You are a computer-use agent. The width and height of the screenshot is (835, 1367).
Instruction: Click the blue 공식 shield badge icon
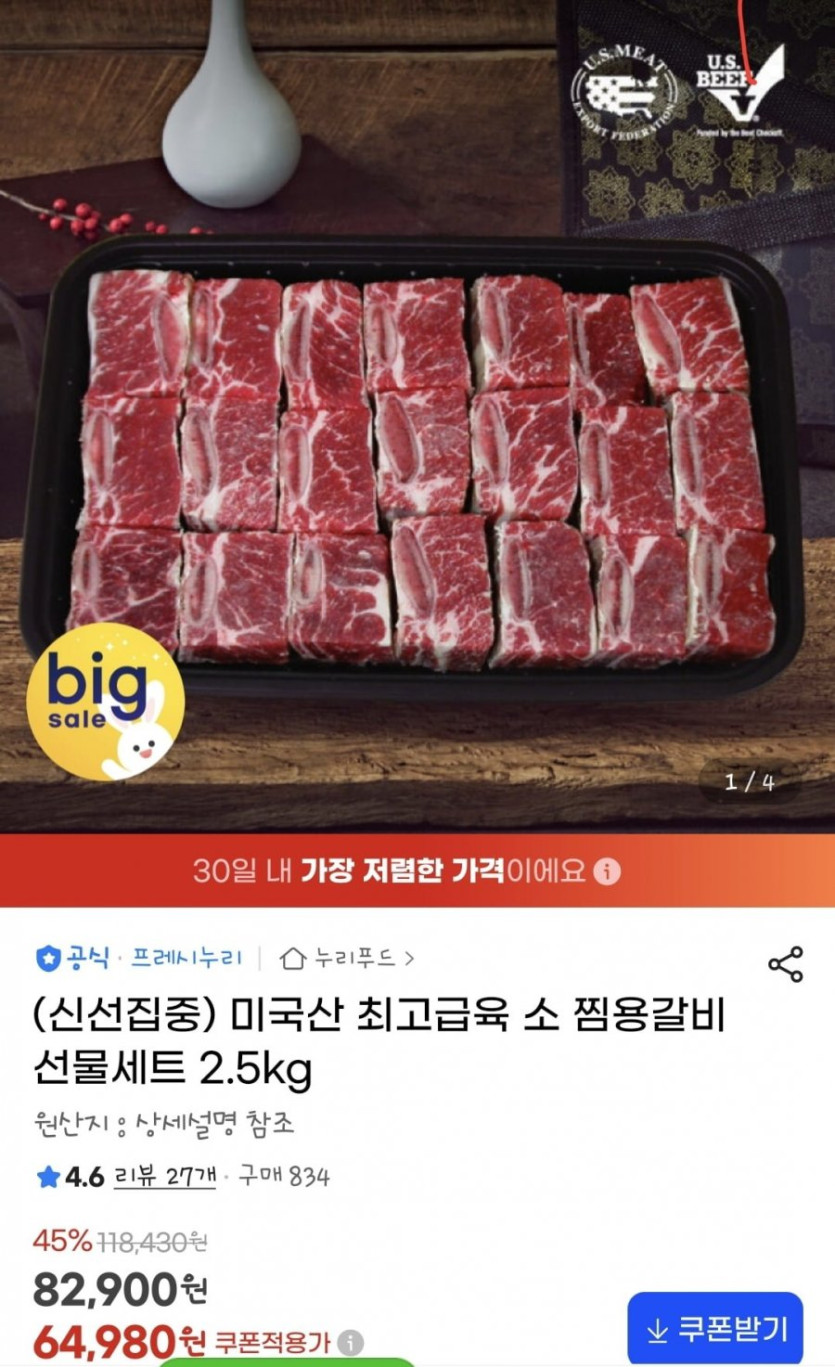click(x=46, y=958)
